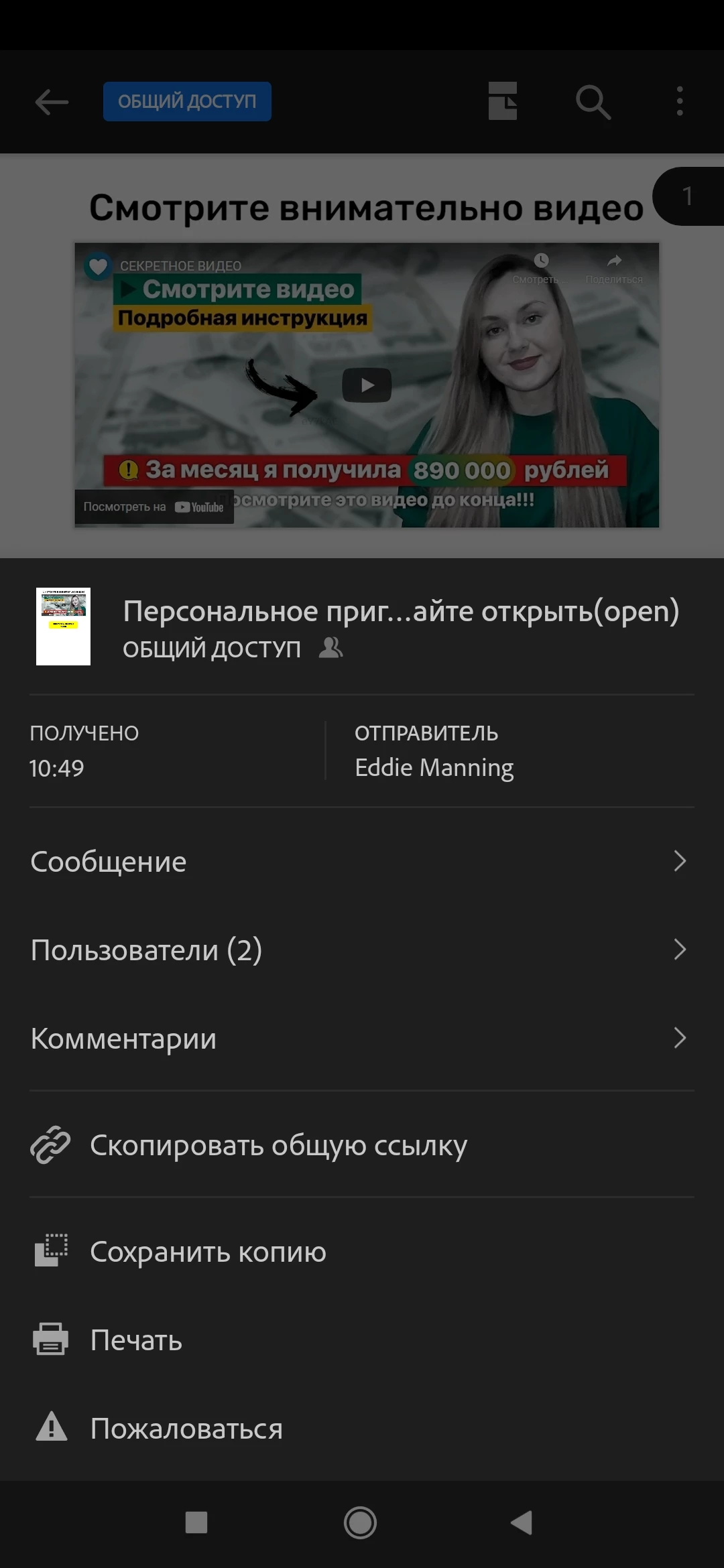Screen dimensions: 724x1568
Task: Tap the view mode icon in toolbar
Action: (x=503, y=102)
